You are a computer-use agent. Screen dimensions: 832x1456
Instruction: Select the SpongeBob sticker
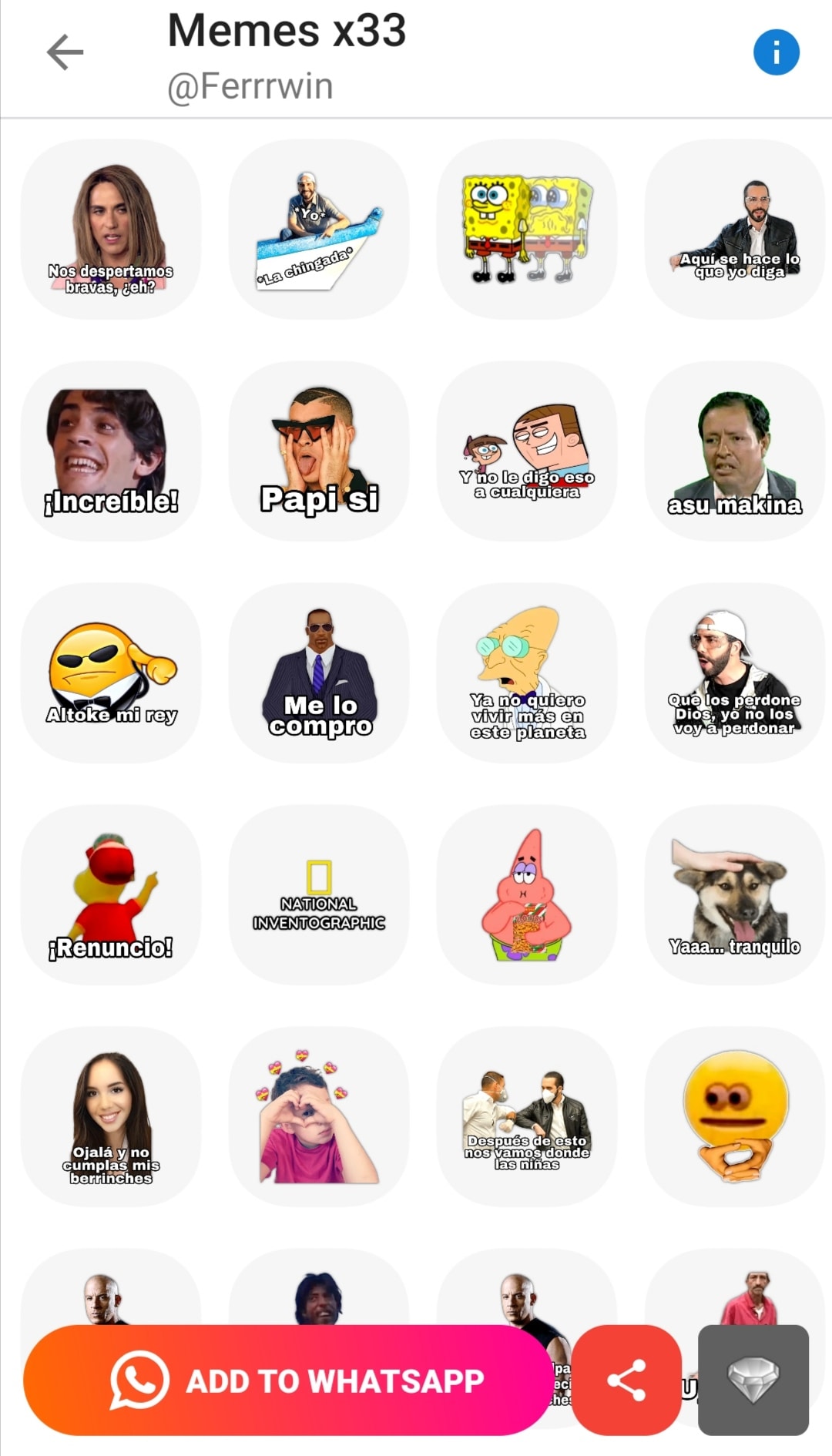(x=527, y=229)
